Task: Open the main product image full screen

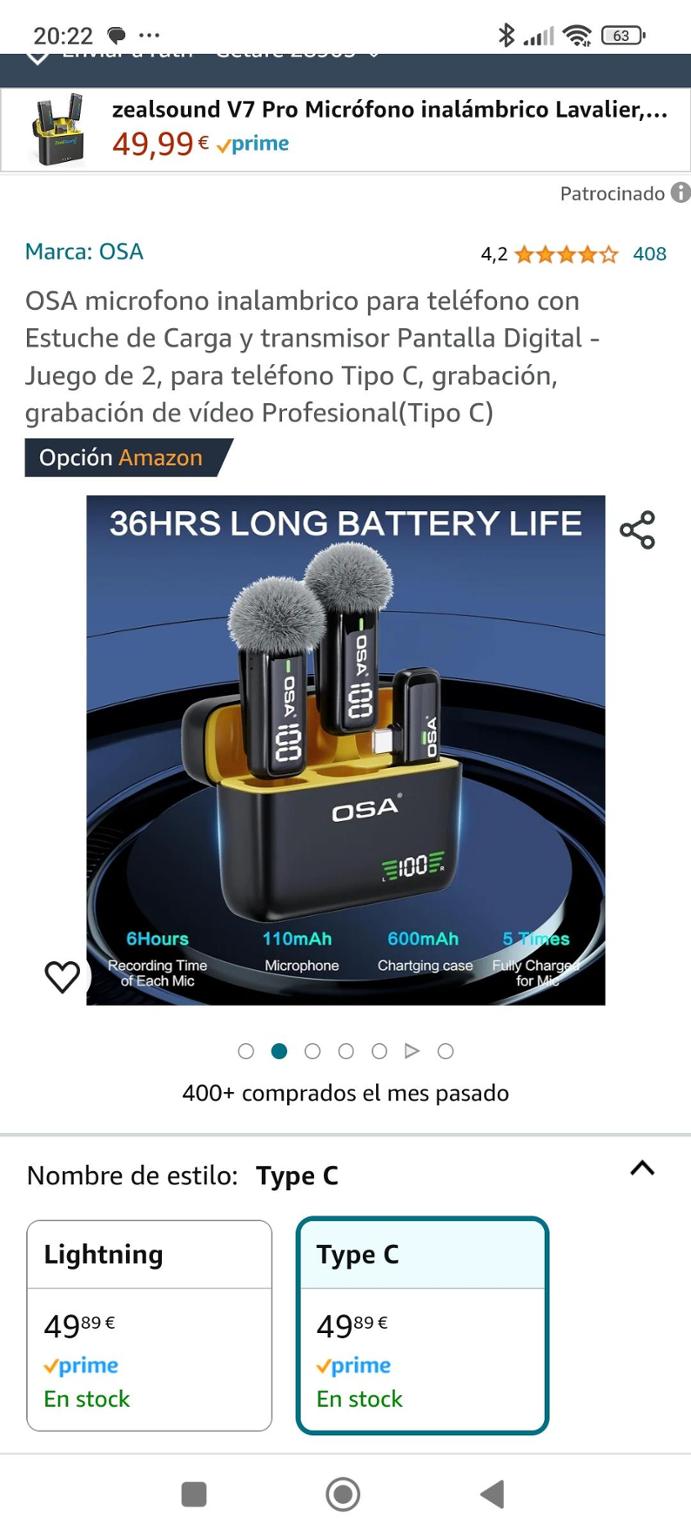Action: point(345,750)
